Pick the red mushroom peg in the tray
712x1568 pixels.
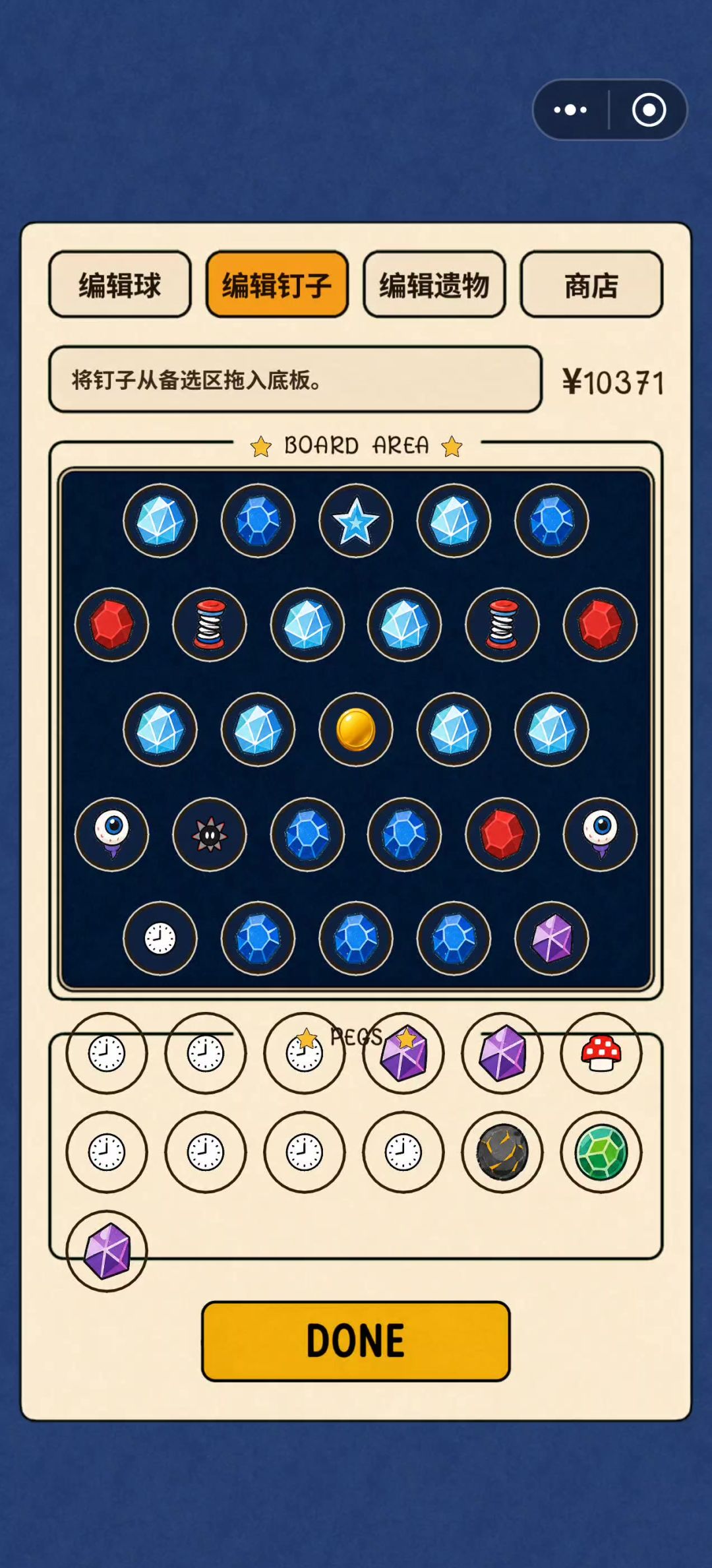click(601, 1053)
